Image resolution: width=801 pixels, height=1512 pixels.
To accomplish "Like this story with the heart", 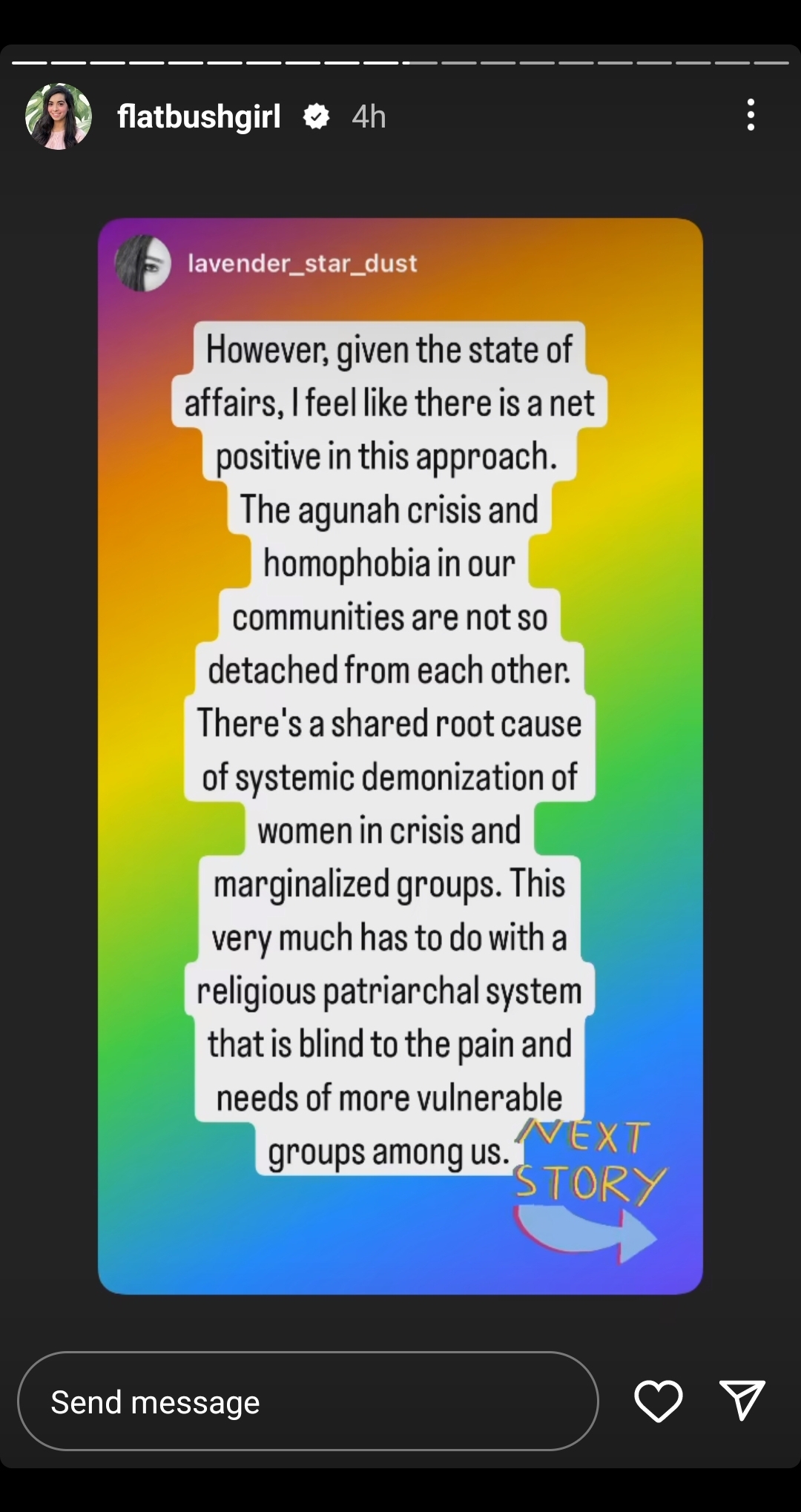I will click(658, 1401).
